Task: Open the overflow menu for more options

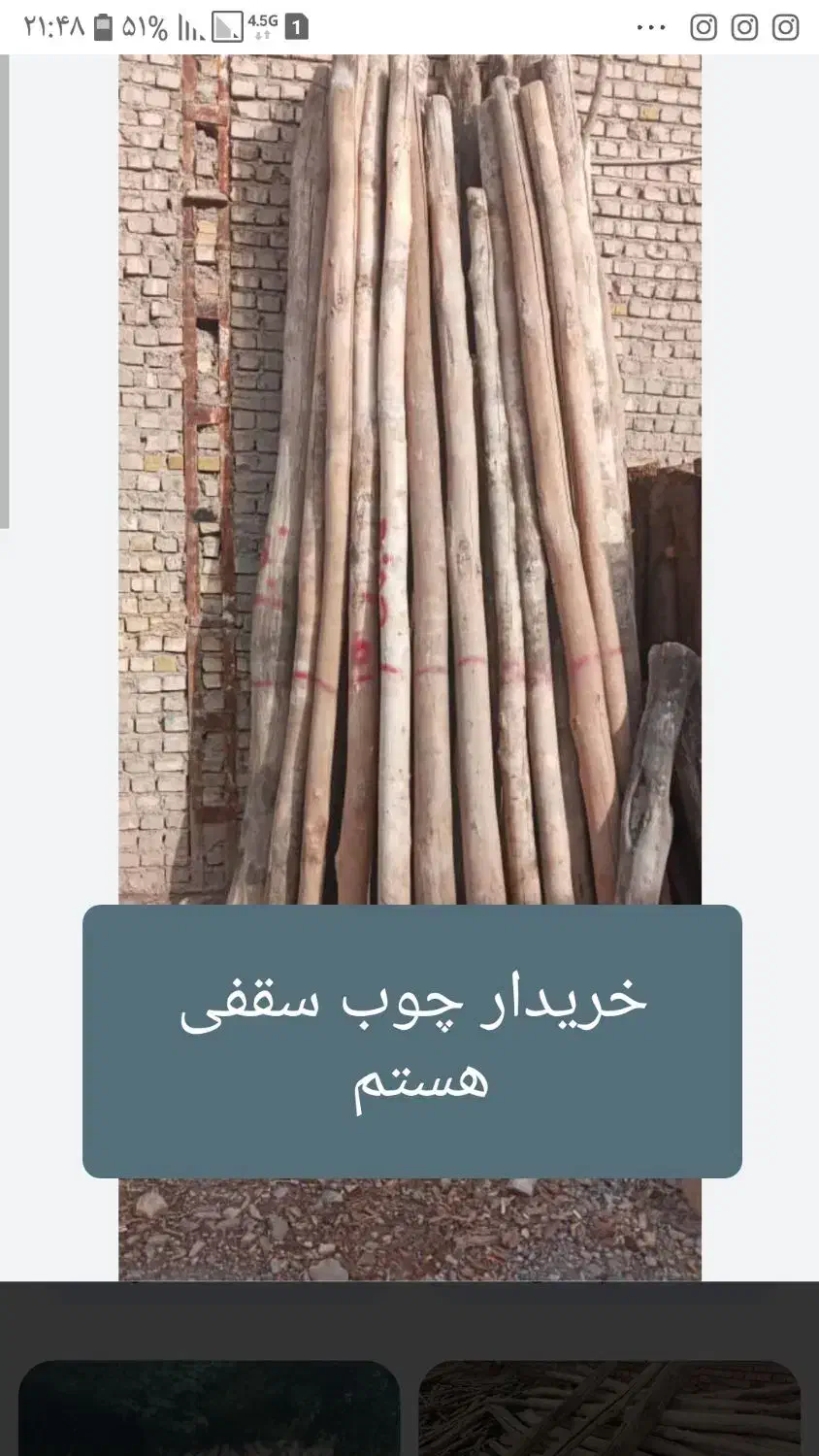Action: click(651, 26)
